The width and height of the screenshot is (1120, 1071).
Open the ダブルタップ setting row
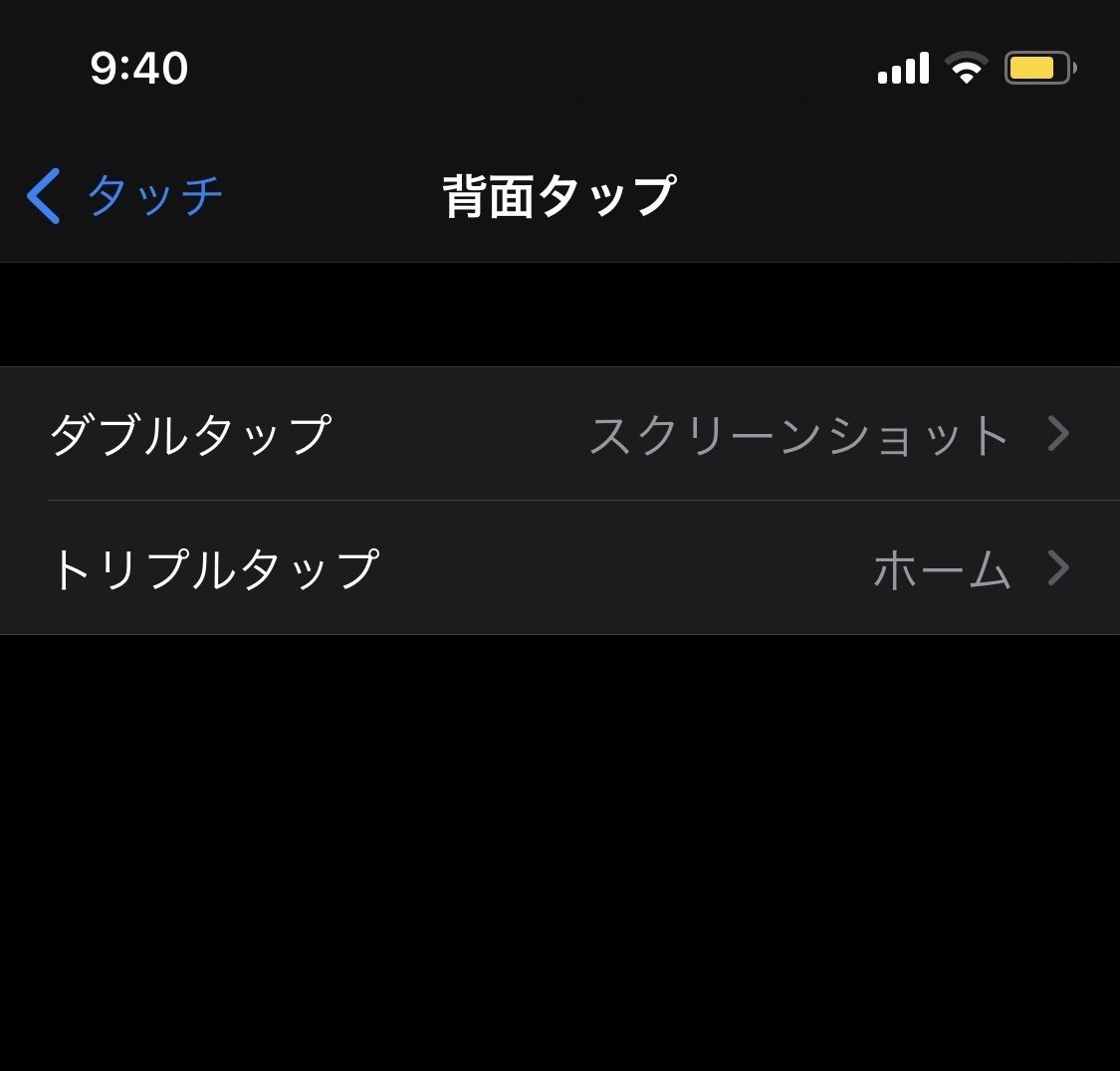click(560, 434)
